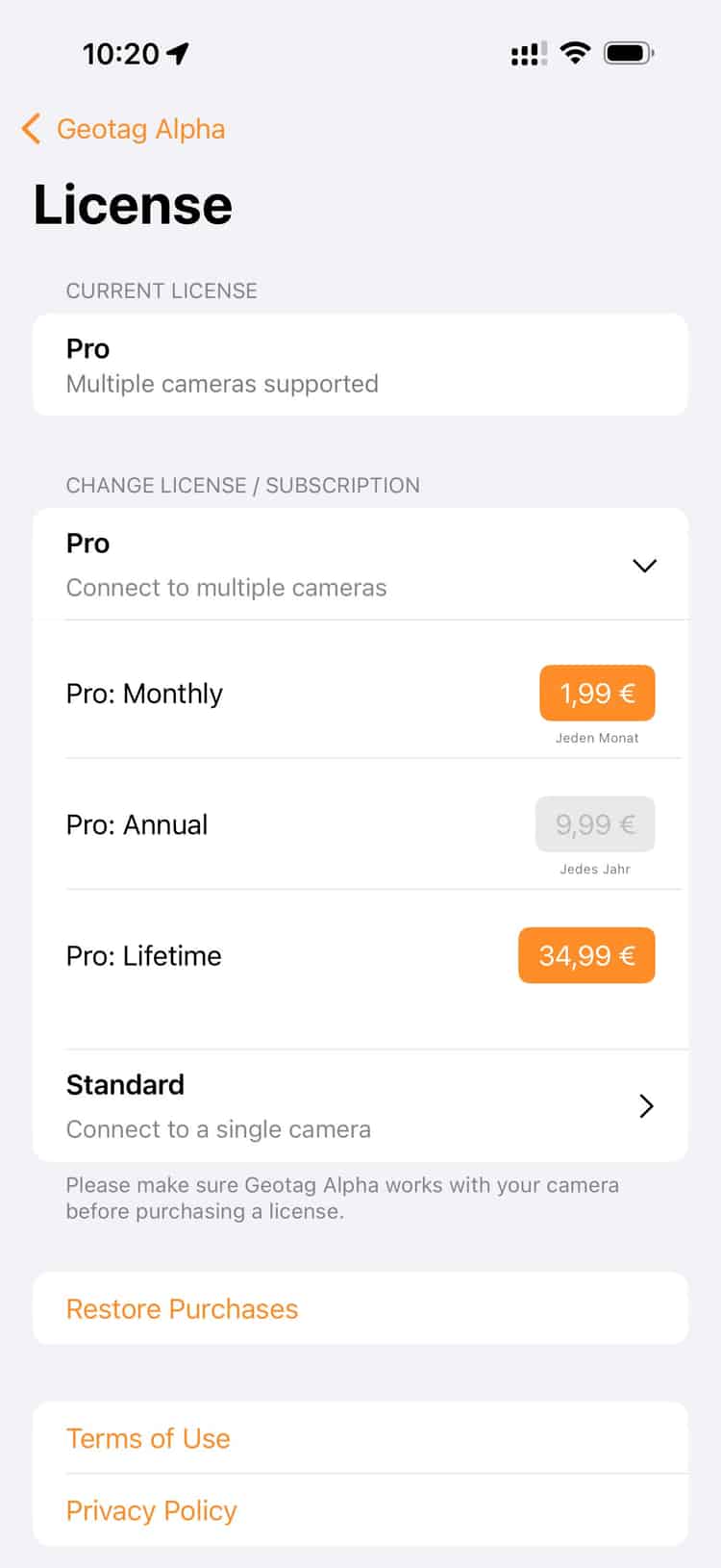
Task: Tap Geotag Alpha to go back
Action: 140,129
